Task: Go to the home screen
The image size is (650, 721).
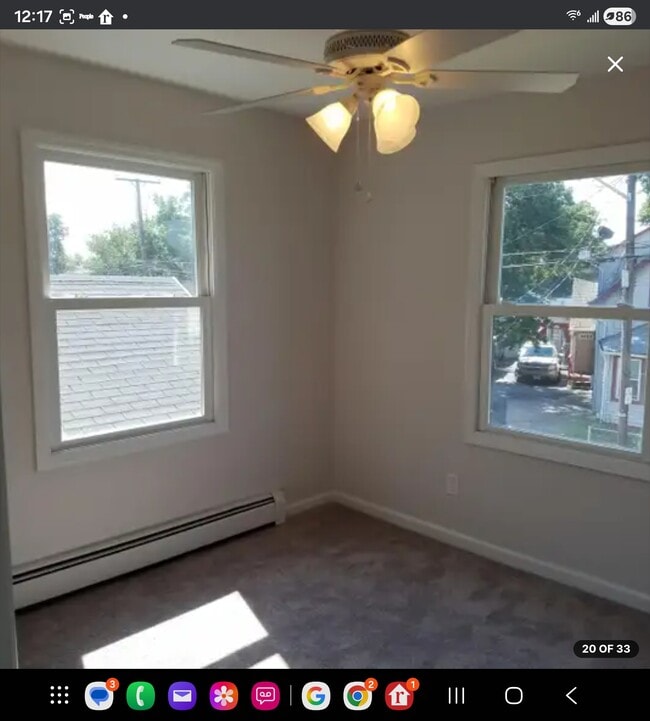Action: [514, 695]
